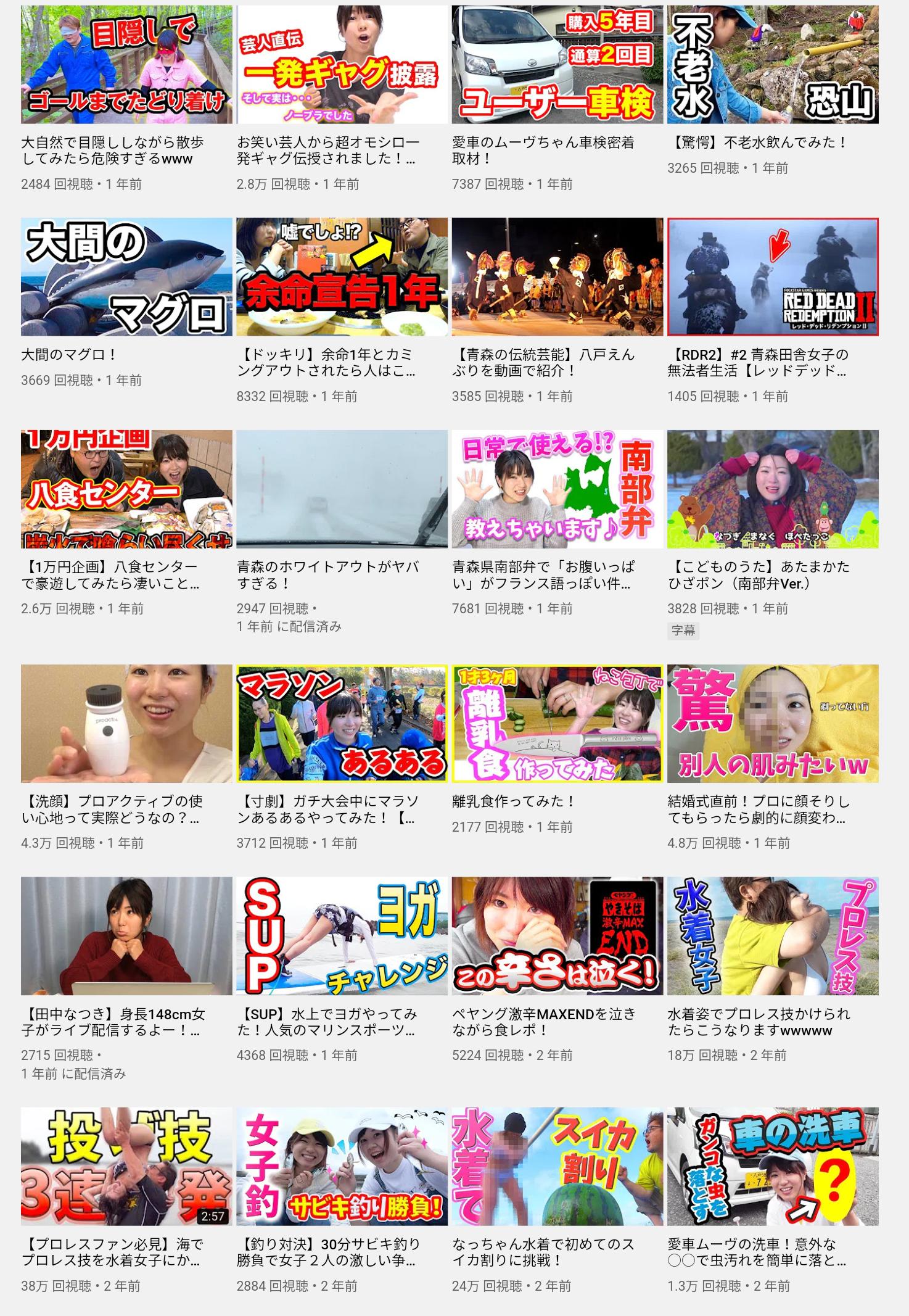Open the 不老水飲んでみた video
The height and width of the screenshot is (1316, 909).
point(772,65)
